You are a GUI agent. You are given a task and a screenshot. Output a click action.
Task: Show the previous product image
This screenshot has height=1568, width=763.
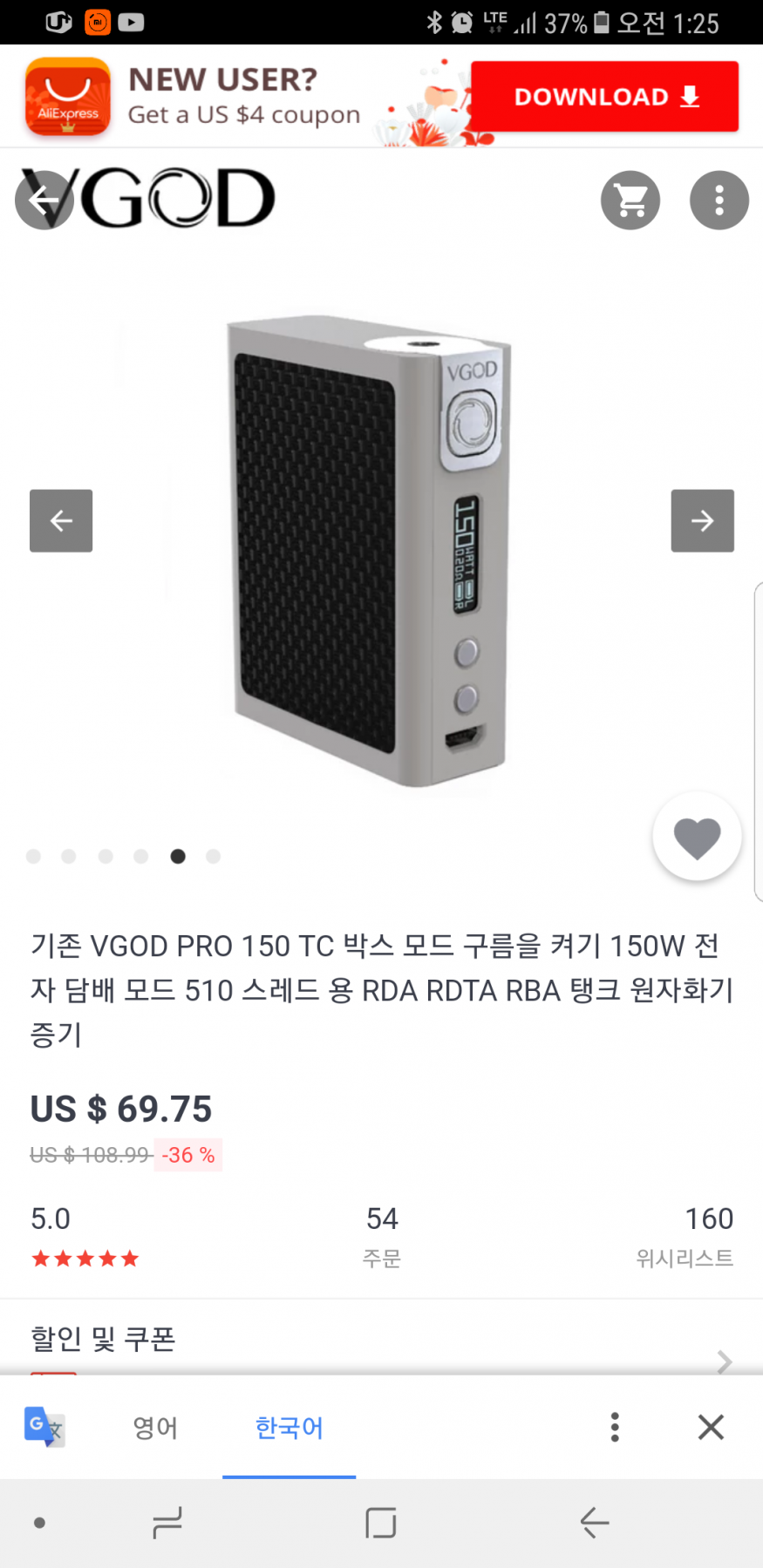(x=61, y=521)
